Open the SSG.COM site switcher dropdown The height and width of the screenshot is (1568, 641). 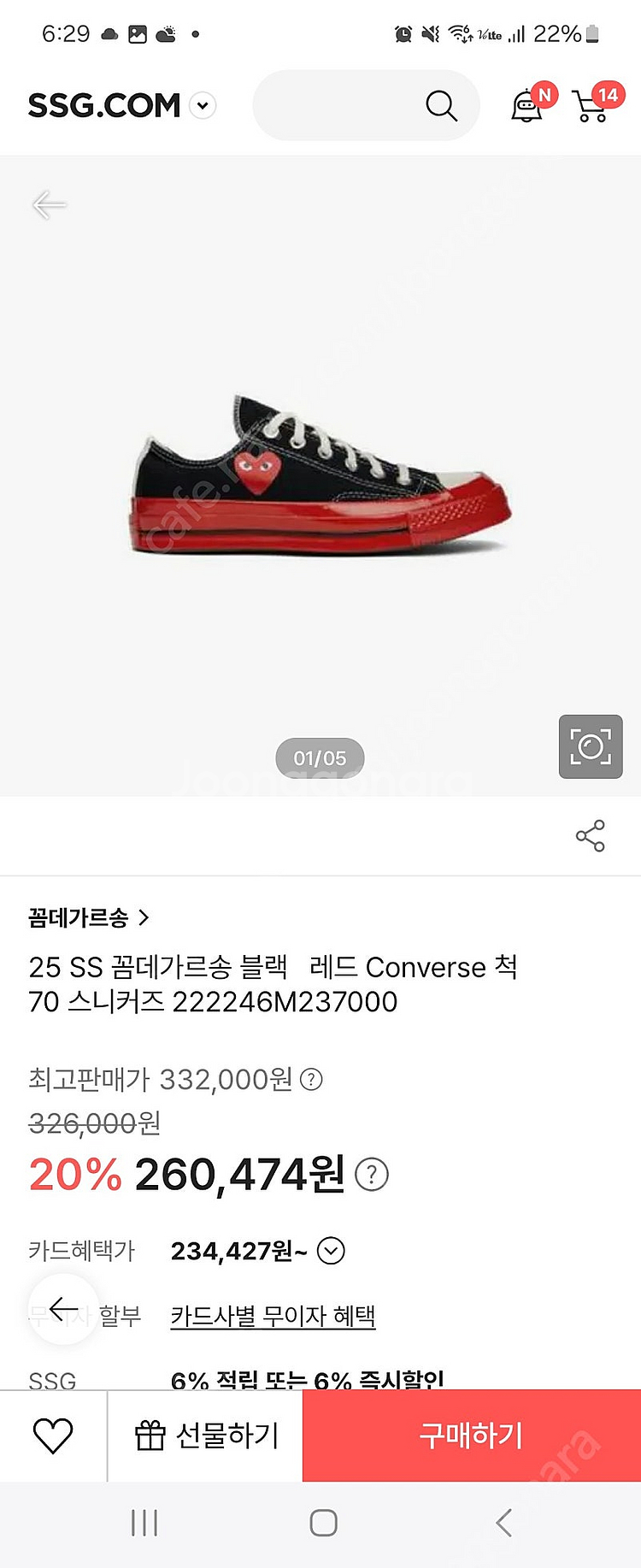click(203, 106)
